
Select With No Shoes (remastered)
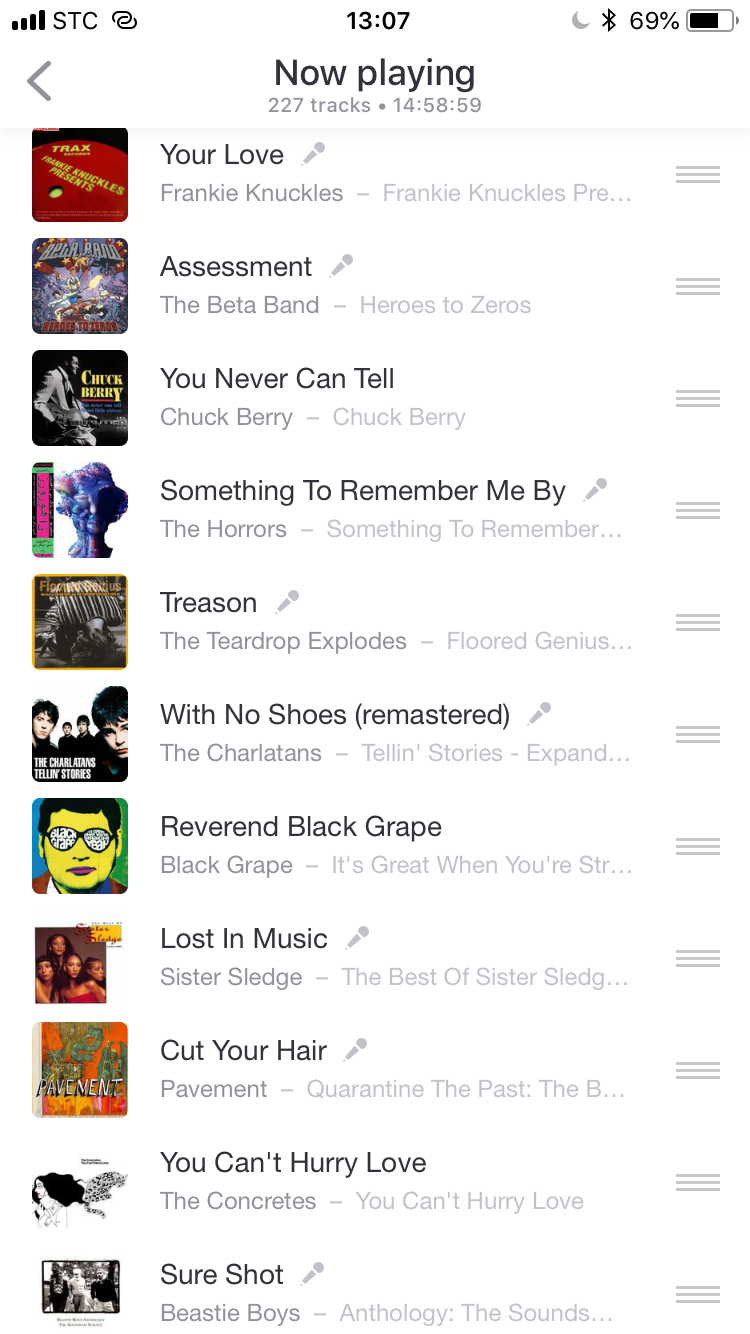click(375, 734)
